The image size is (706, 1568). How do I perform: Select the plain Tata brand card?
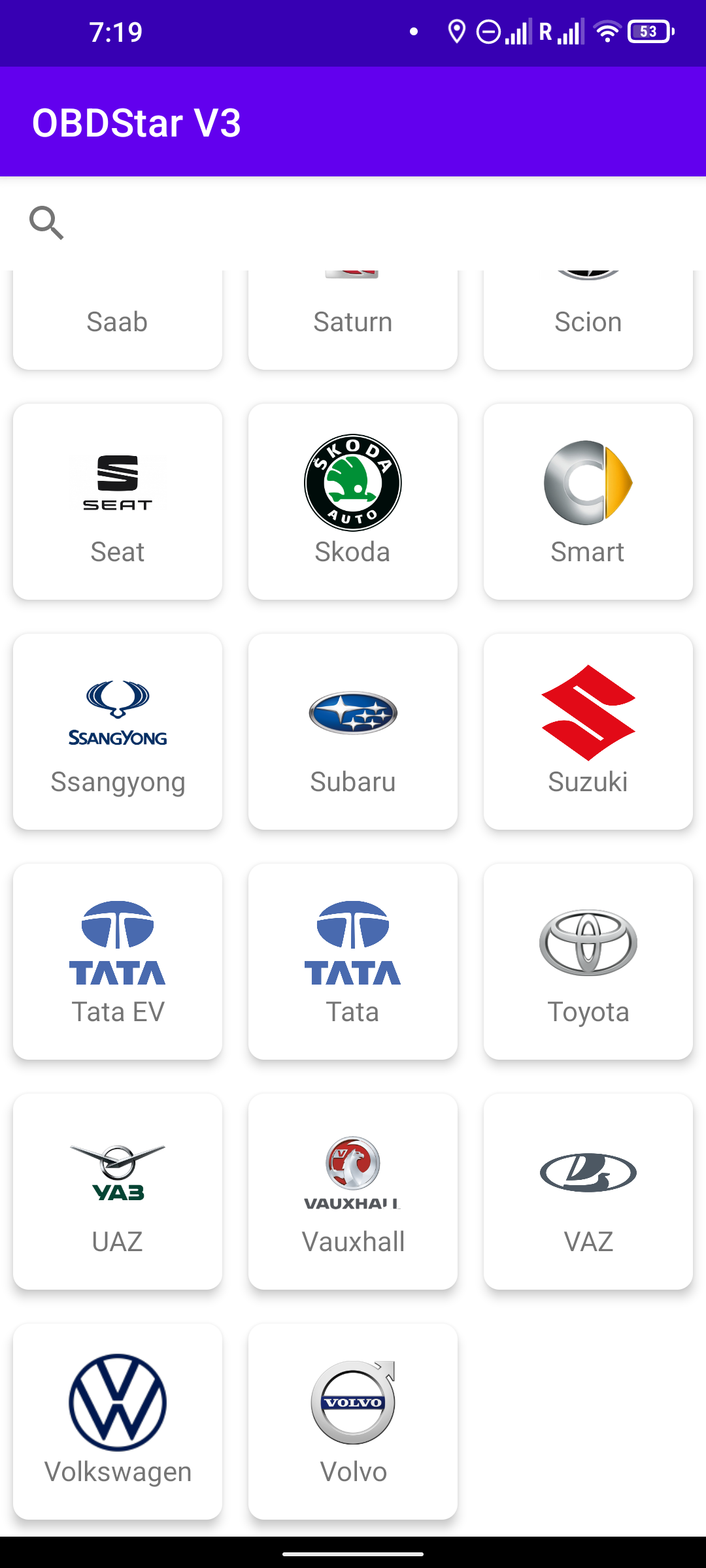click(x=353, y=962)
